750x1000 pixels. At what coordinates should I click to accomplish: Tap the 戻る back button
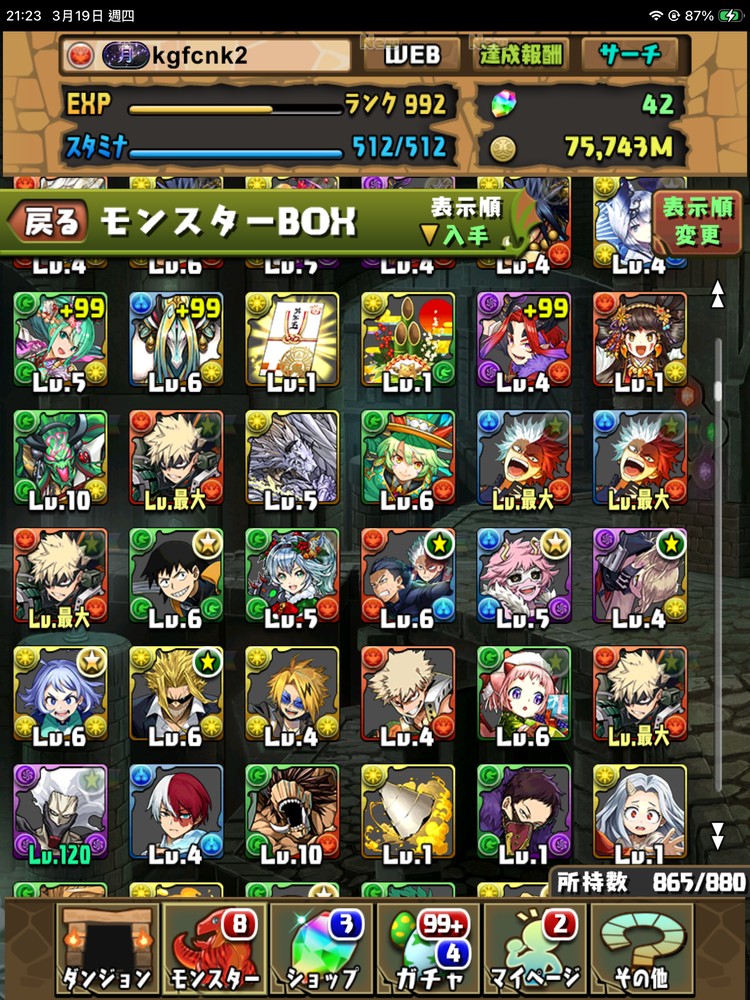[50, 223]
